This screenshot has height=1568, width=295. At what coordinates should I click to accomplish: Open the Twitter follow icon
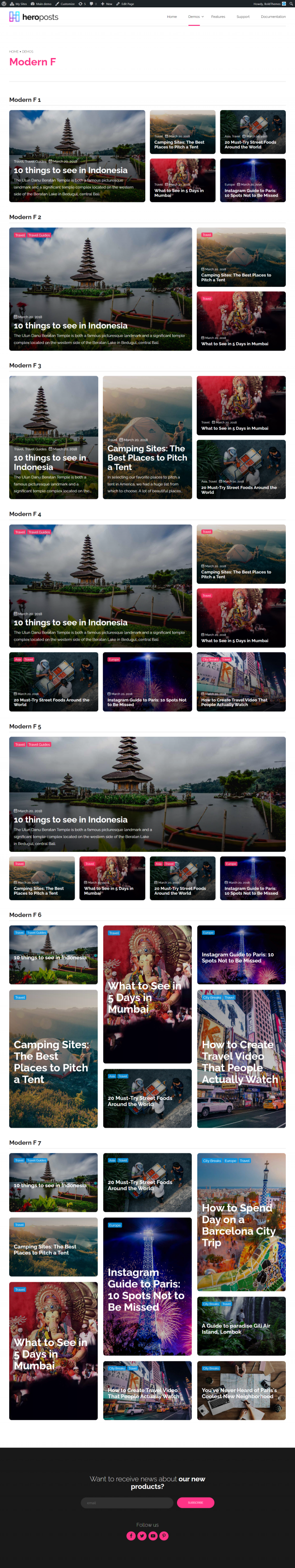(142, 1536)
